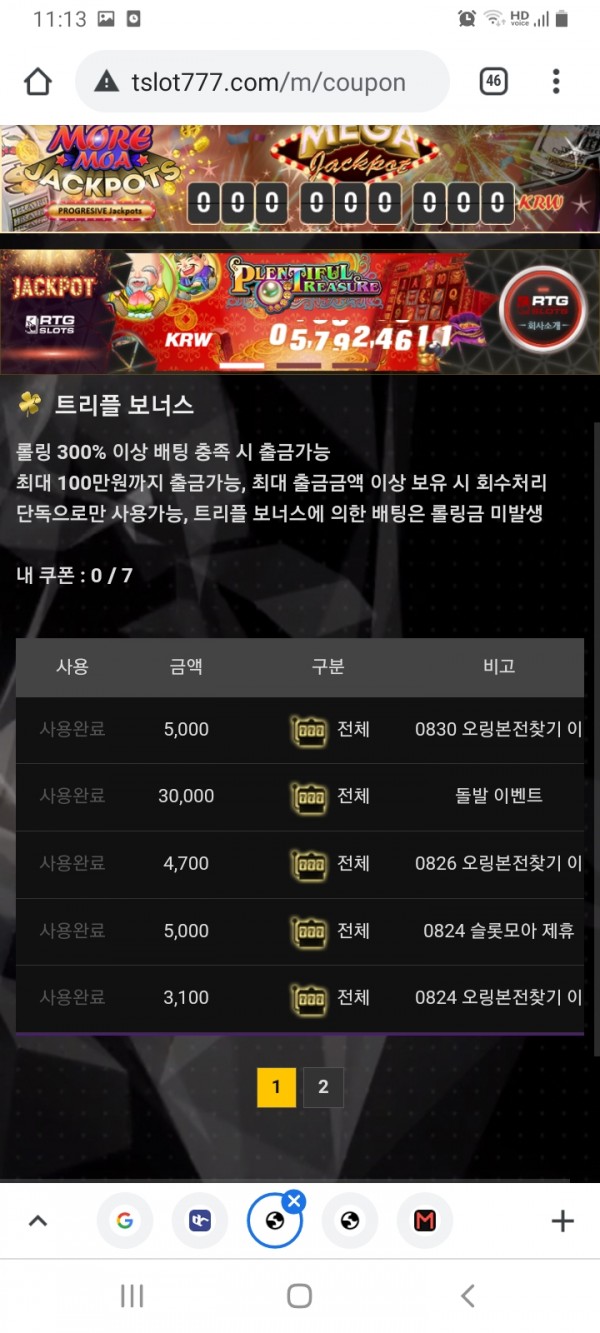Expand the bottom tab strip arrow
This screenshot has height=1333, width=600.
[38, 1220]
